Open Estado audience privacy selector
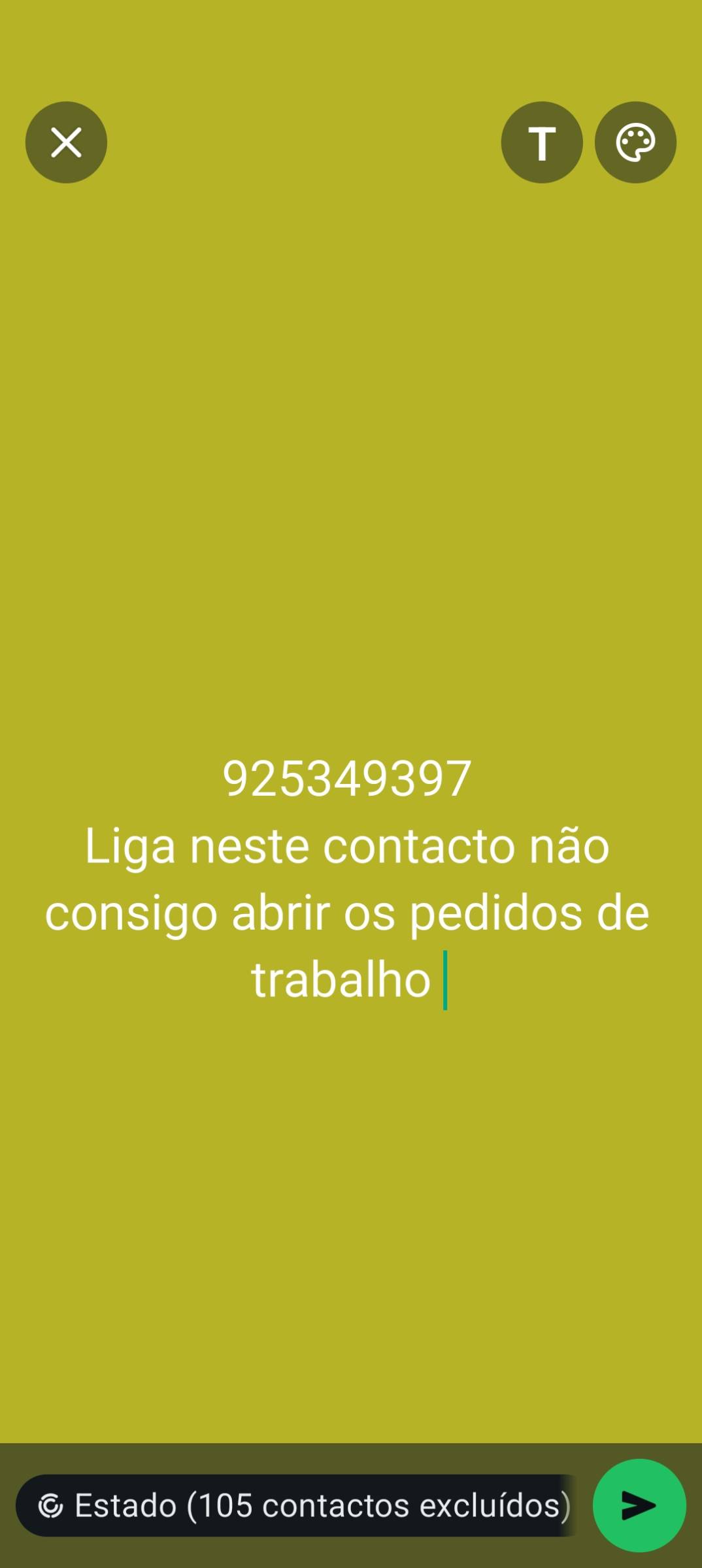 point(296,1505)
